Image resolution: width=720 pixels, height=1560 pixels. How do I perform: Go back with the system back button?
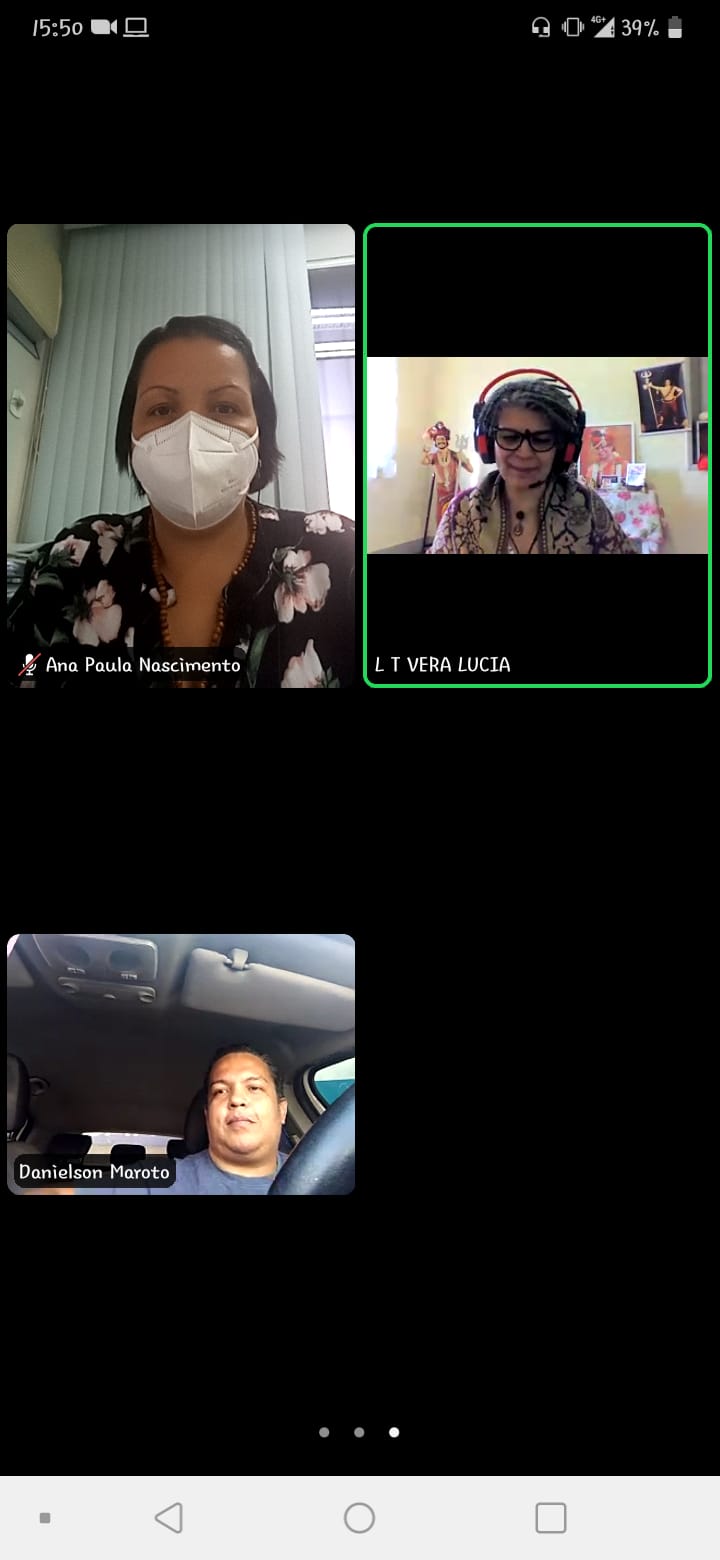coord(169,1518)
